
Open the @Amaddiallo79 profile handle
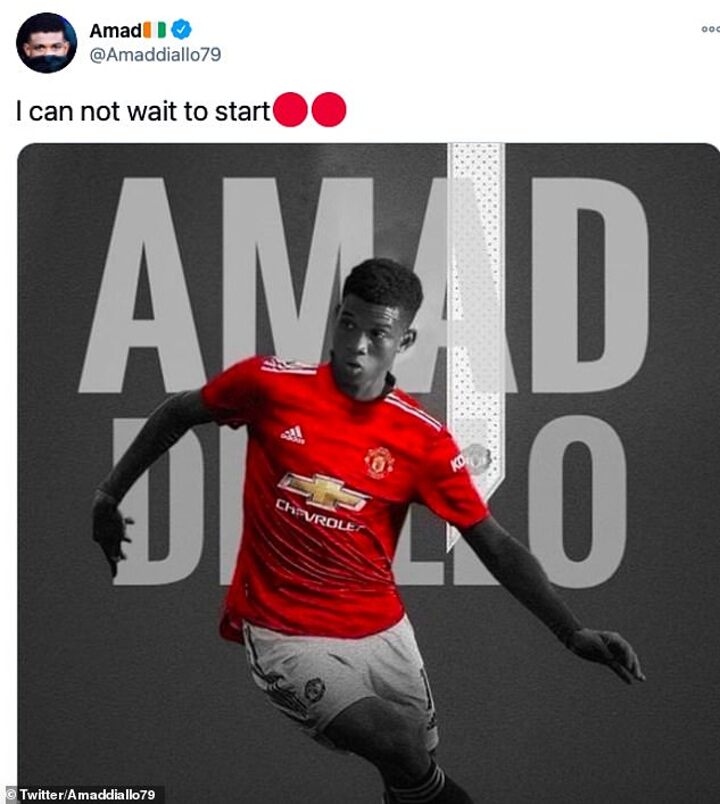[x=155, y=55]
